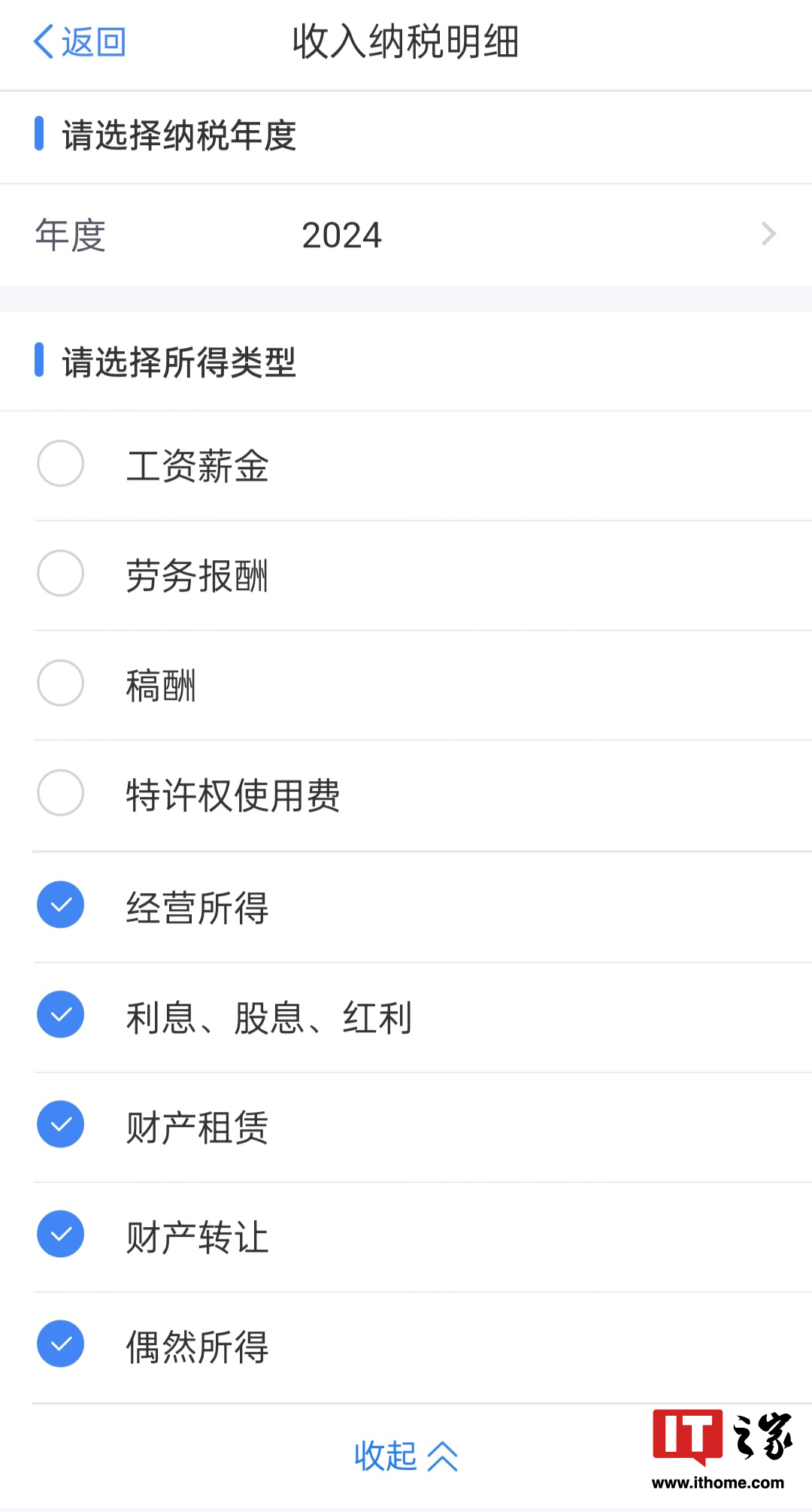Check the 特许权使用费 option
Viewport: 812px width, 1512px height.
60,793
